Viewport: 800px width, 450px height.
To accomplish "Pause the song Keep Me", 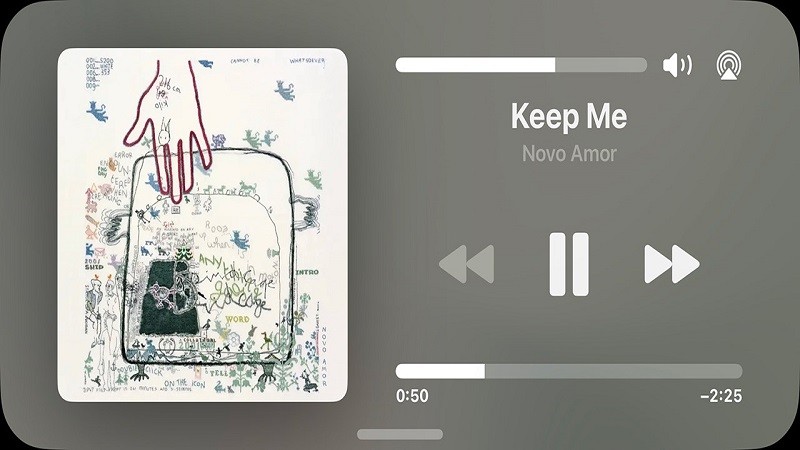I will coord(569,264).
